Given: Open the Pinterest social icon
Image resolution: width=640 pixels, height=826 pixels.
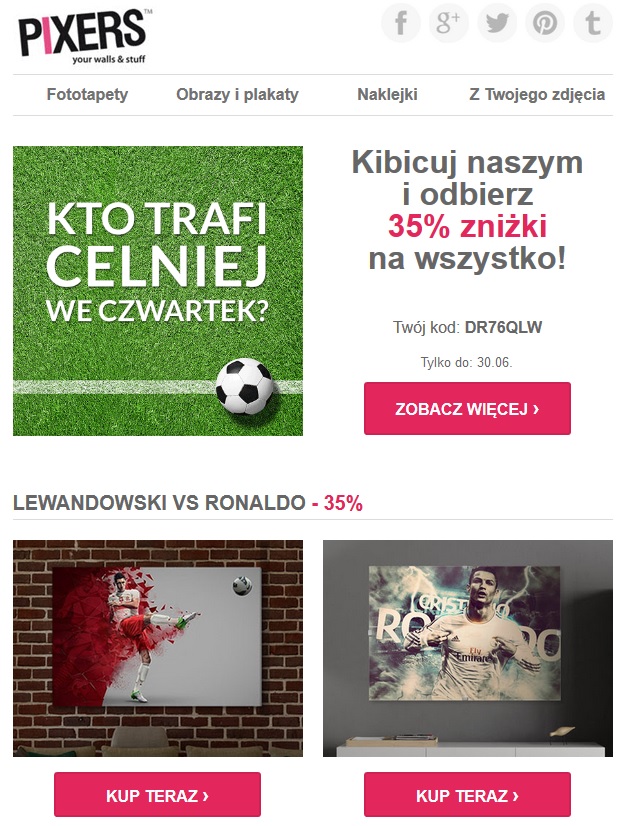Looking at the screenshot, I should [545, 23].
